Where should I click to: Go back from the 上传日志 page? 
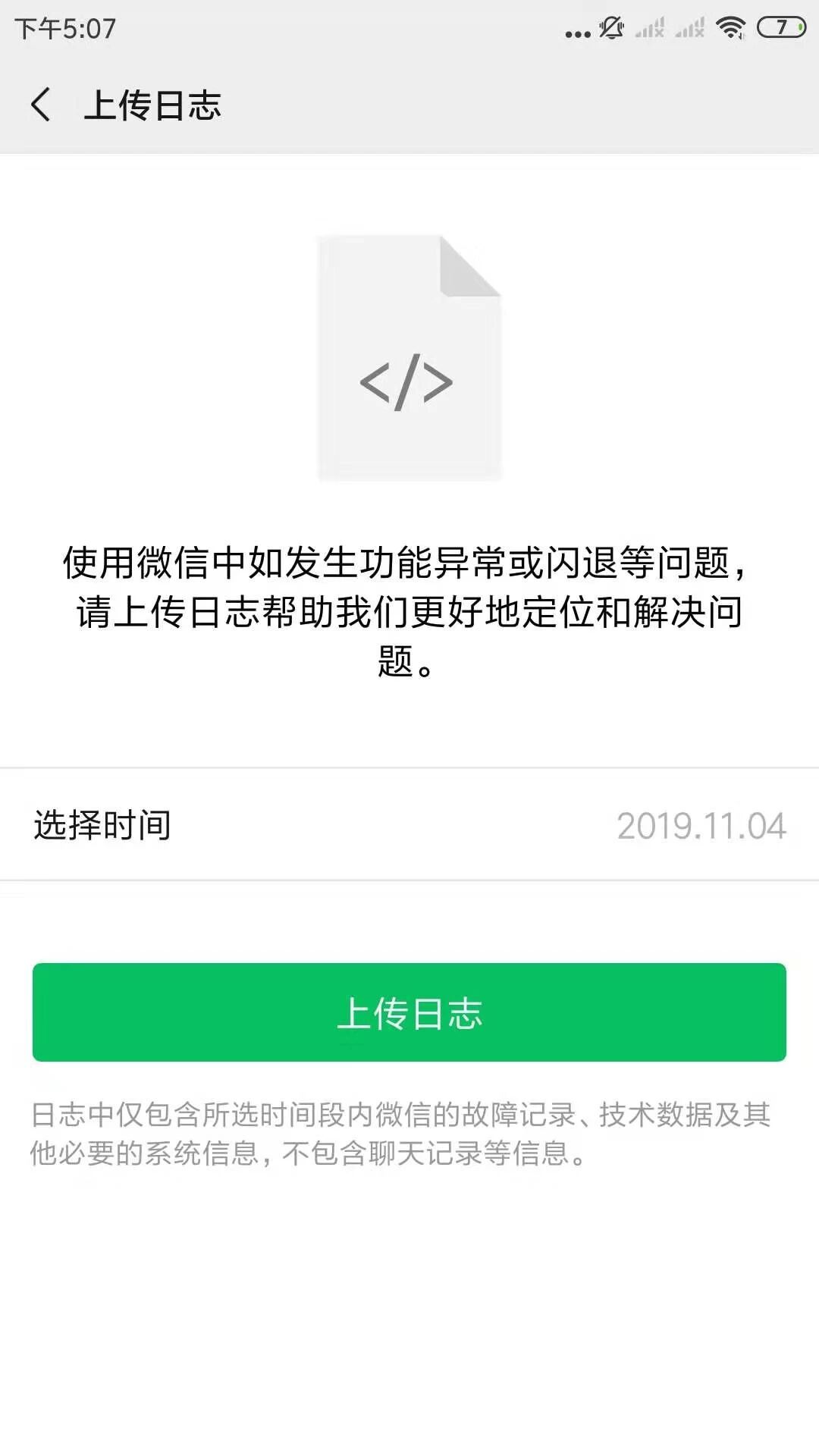42,105
